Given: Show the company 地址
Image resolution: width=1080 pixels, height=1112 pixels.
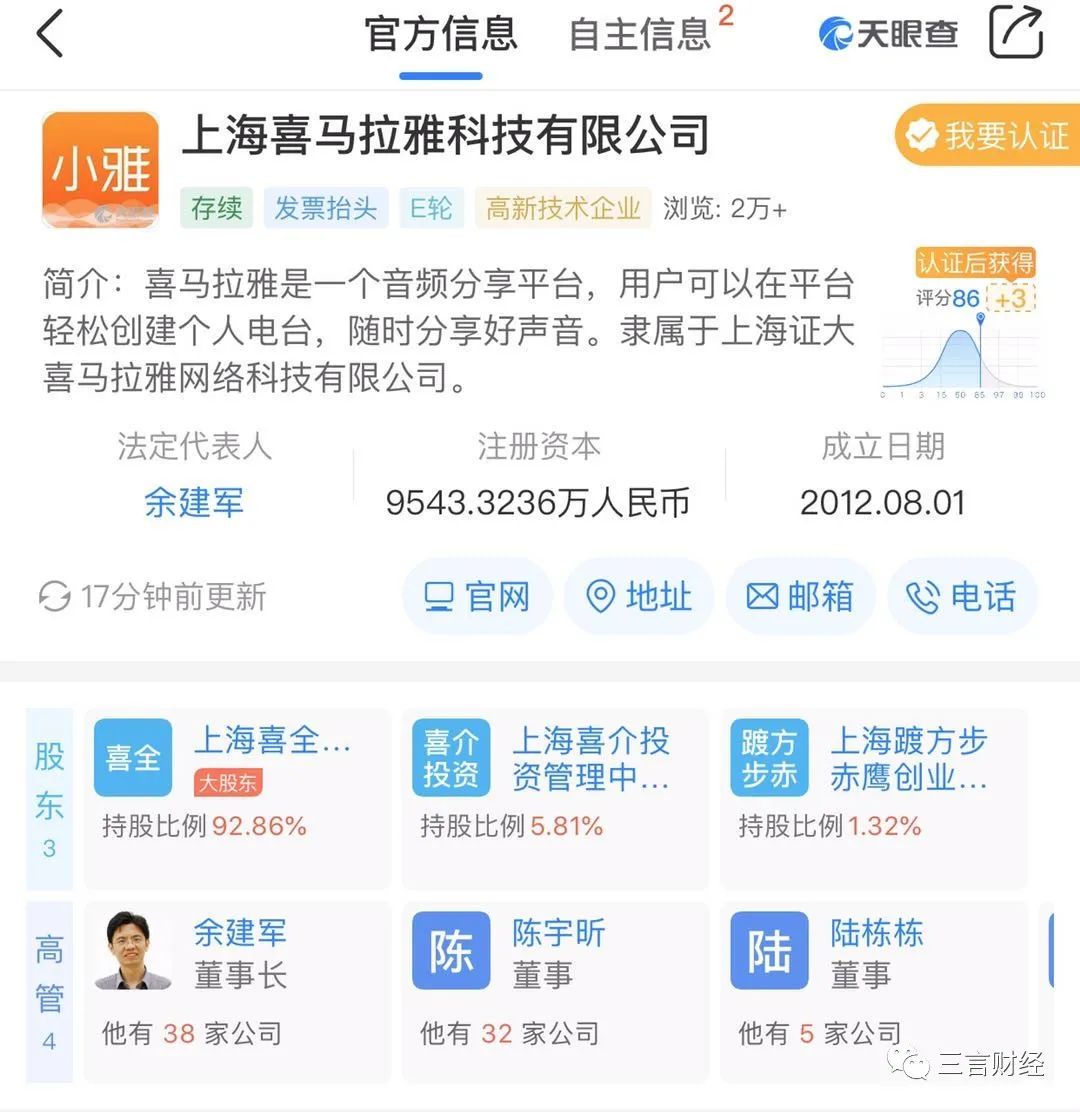Looking at the screenshot, I should pos(639,597).
